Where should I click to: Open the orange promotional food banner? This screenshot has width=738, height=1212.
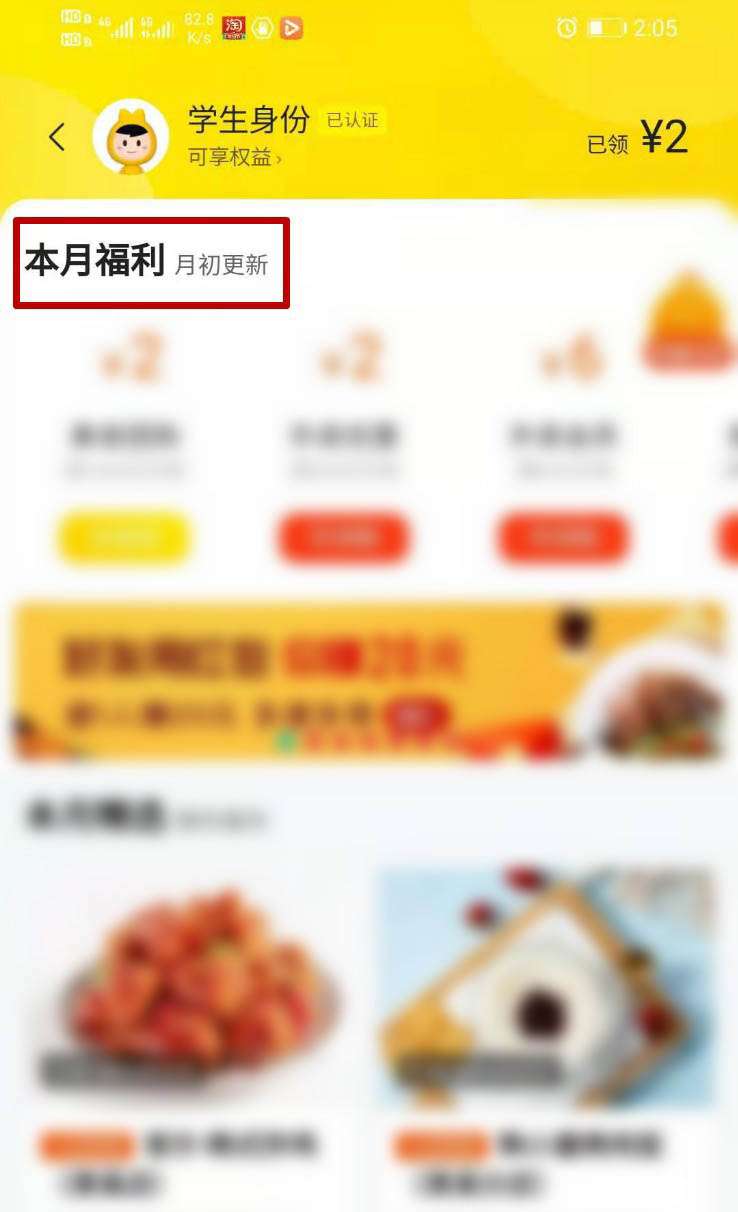click(x=368, y=682)
